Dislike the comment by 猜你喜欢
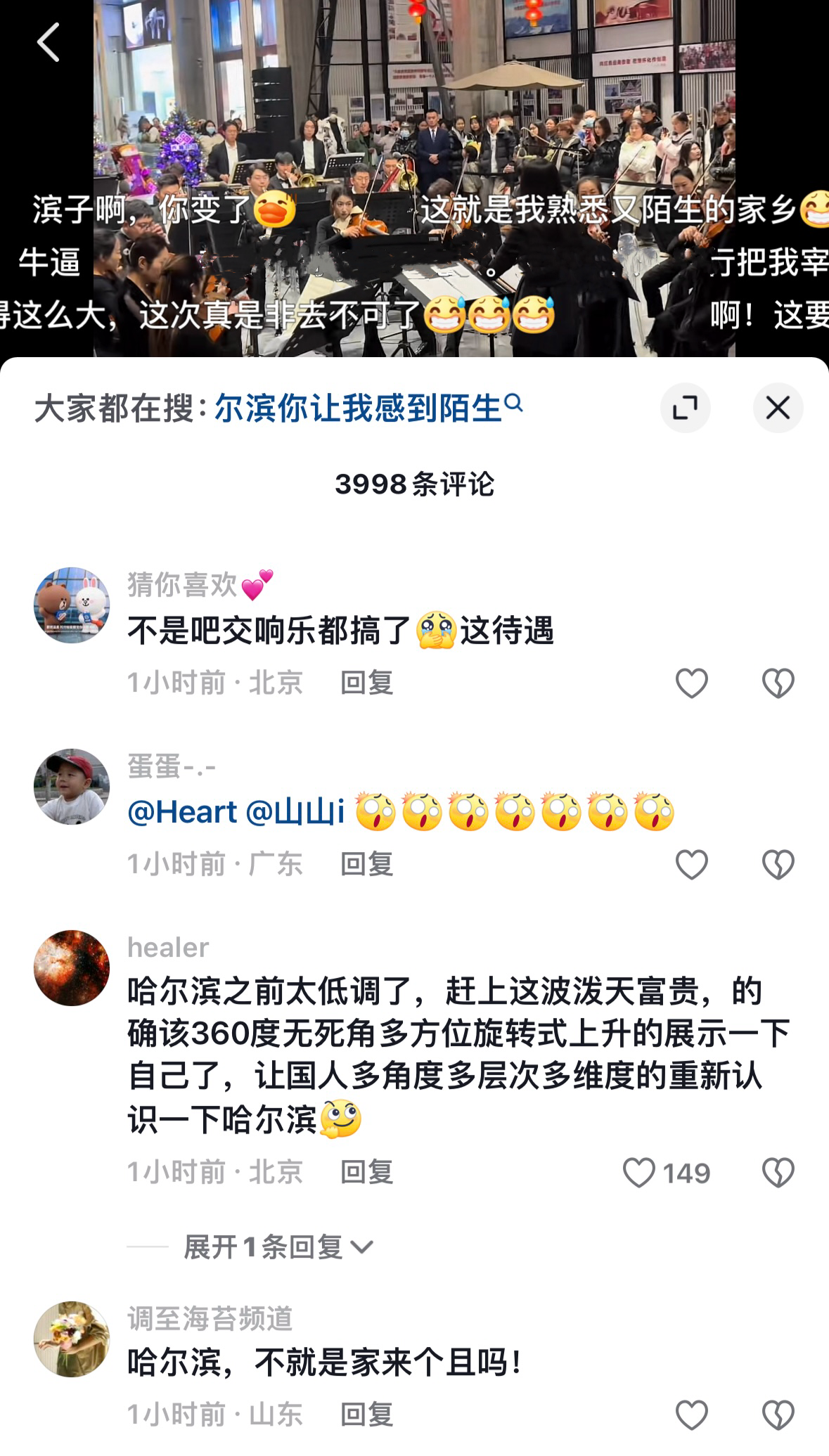Screen dimensions: 829x1456 coord(778,683)
